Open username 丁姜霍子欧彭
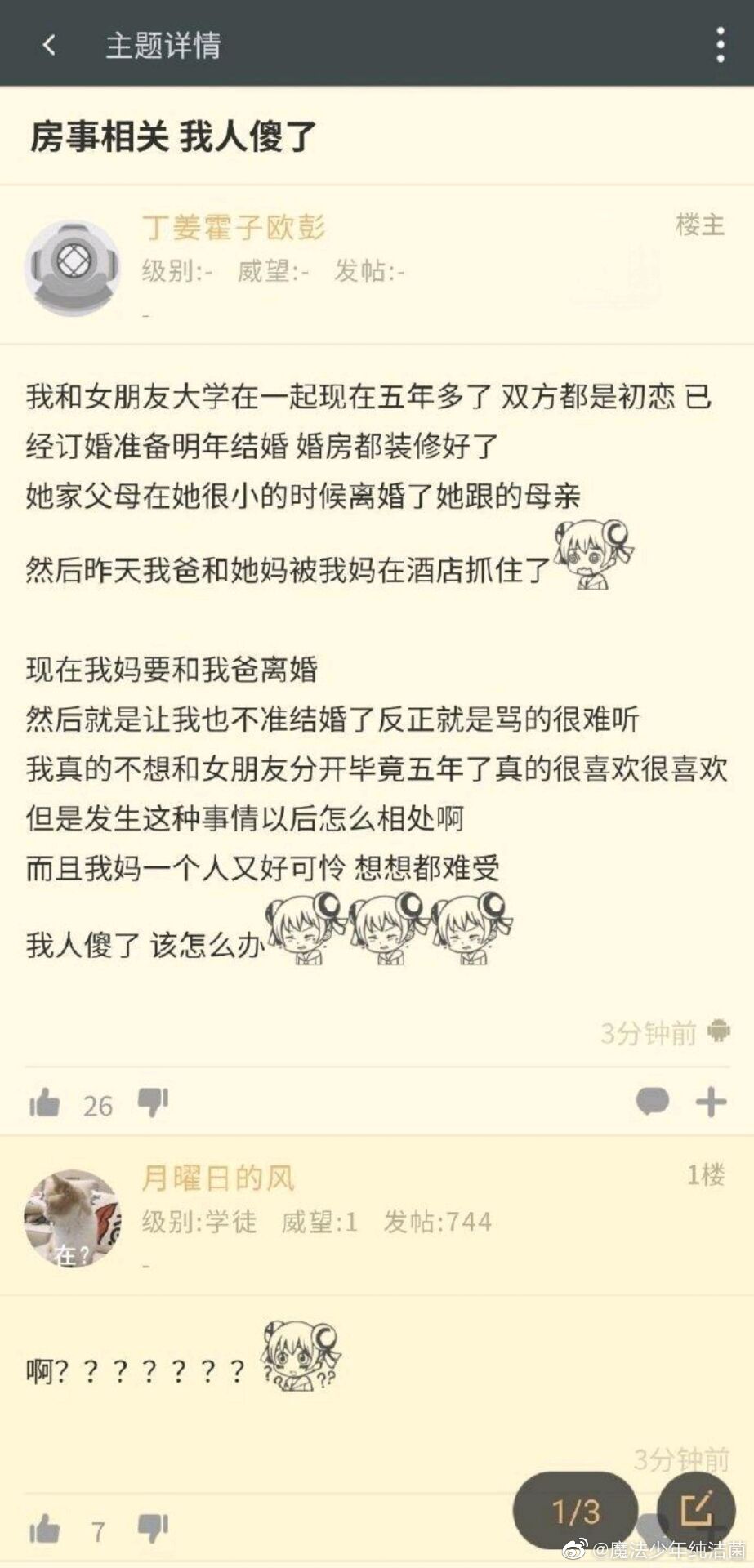The image size is (754, 1568). [x=234, y=227]
